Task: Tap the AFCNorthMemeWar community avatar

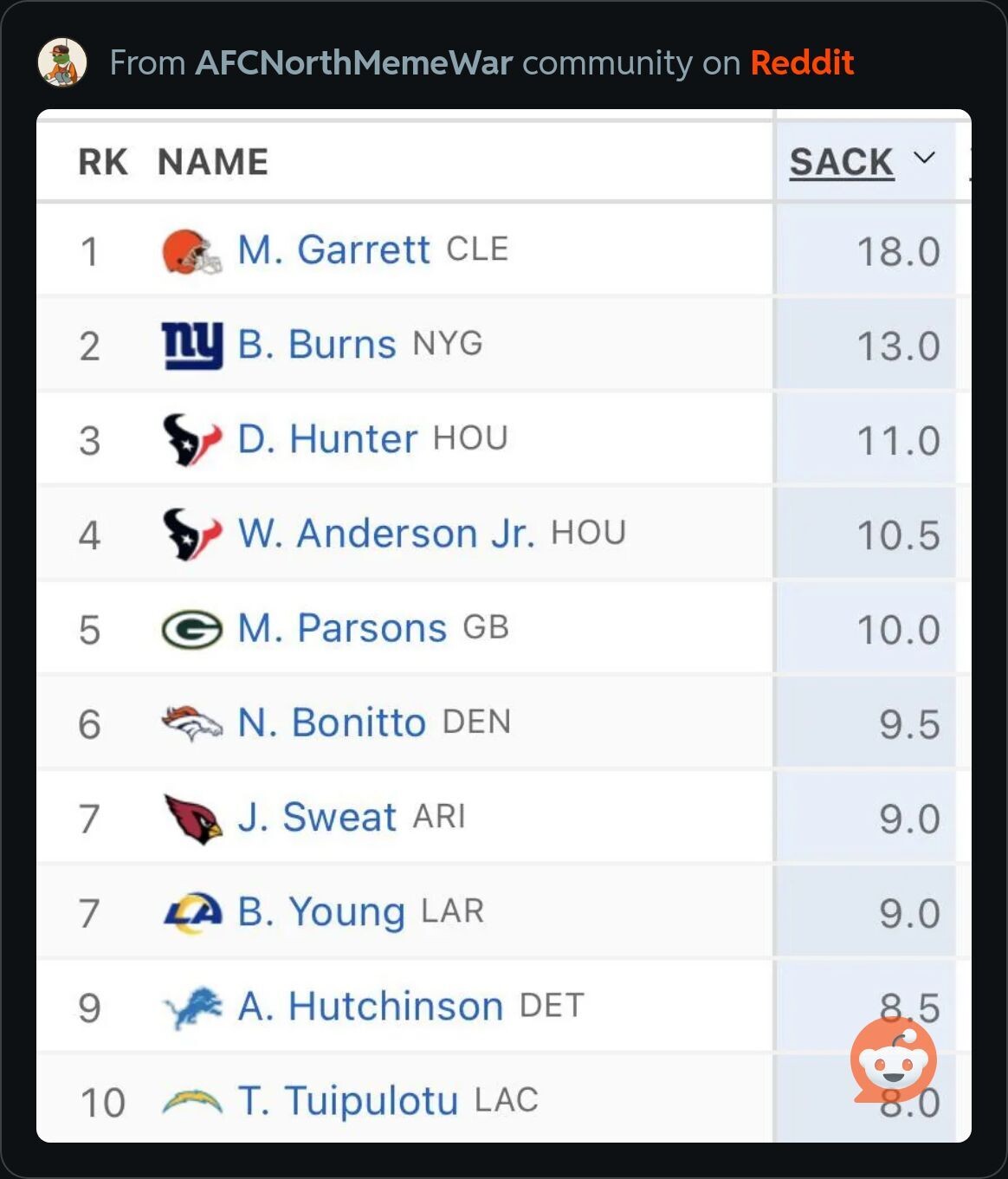Action: pyautogui.click(x=62, y=63)
